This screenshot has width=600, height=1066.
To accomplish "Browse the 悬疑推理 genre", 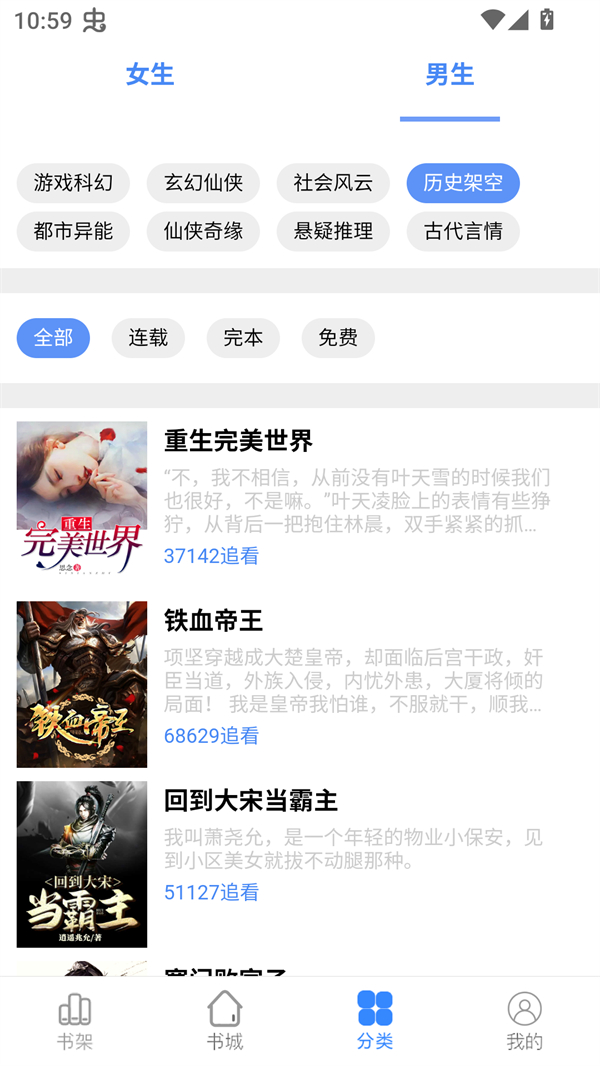I will coord(333,231).
